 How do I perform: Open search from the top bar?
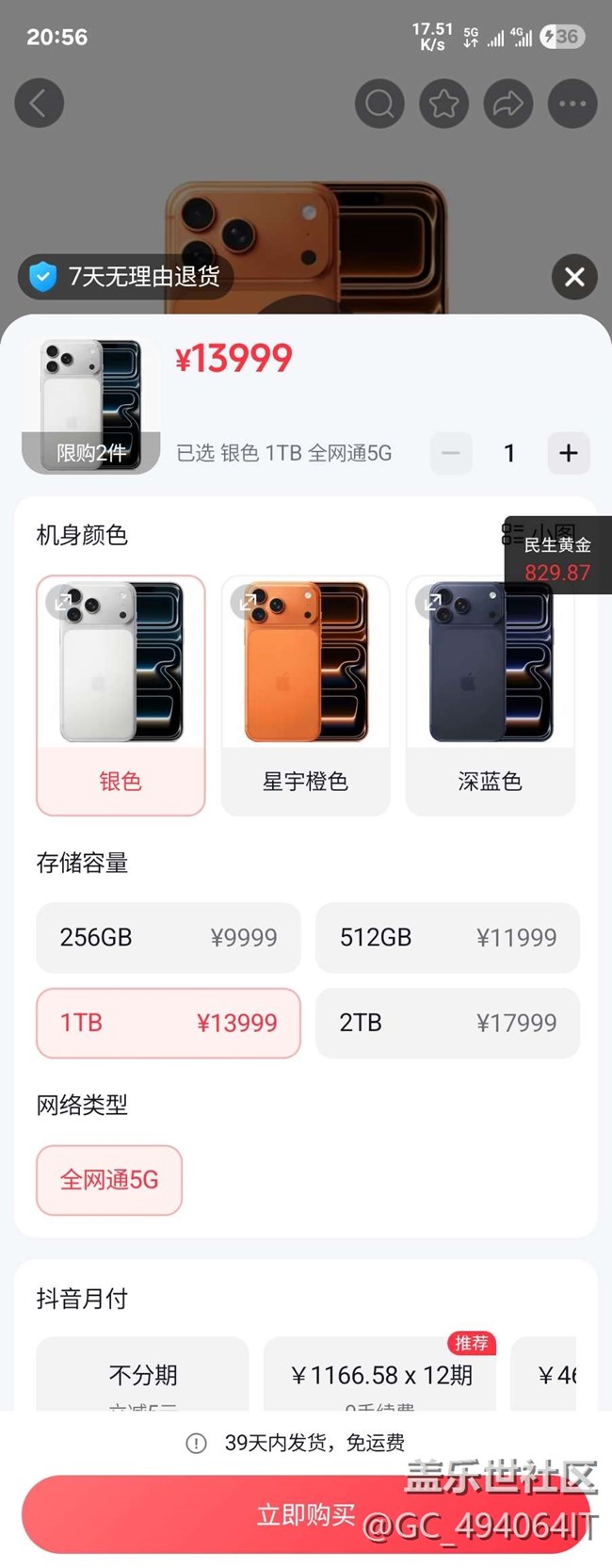coord(379,103)
